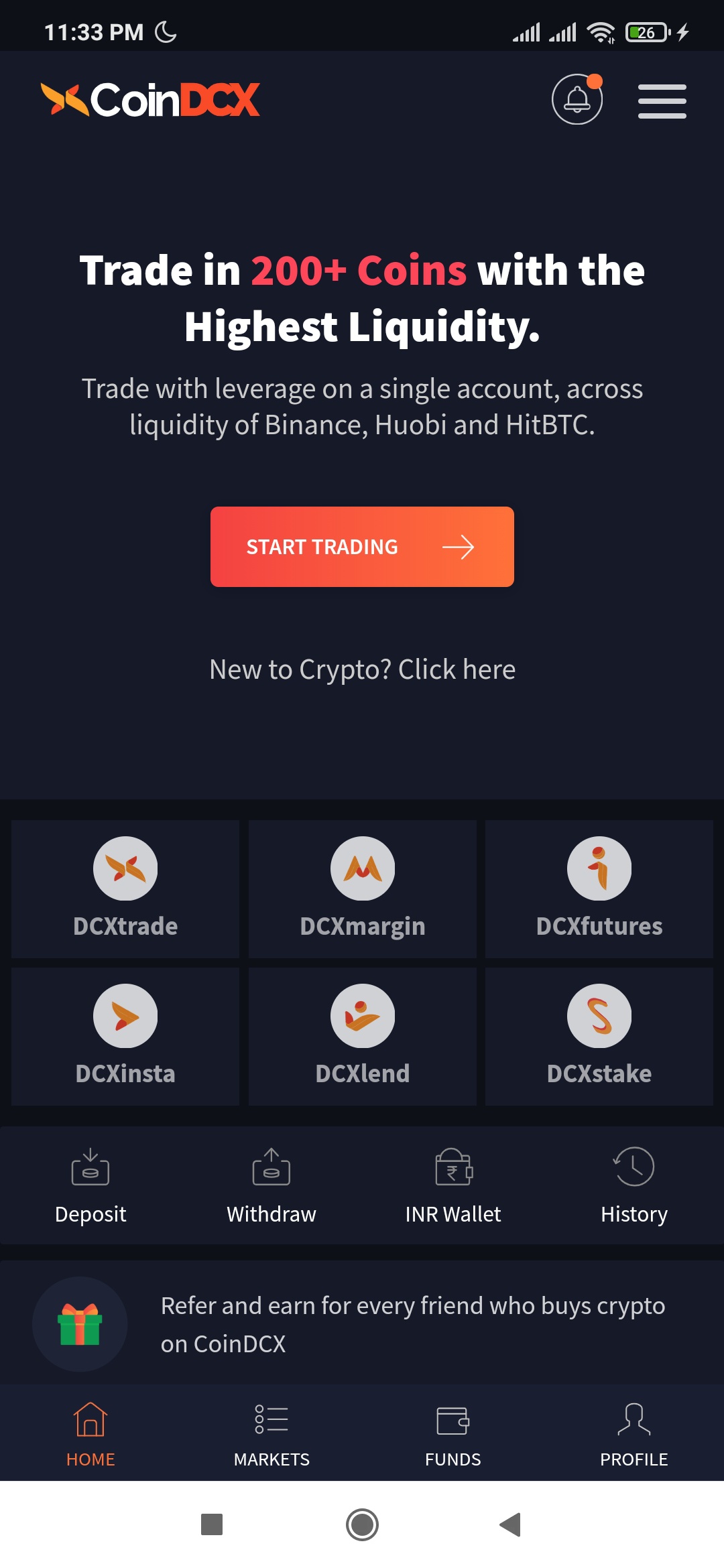724x1568 pixels.
Task: Launch DCXinsta
Action: (125, 1036)
